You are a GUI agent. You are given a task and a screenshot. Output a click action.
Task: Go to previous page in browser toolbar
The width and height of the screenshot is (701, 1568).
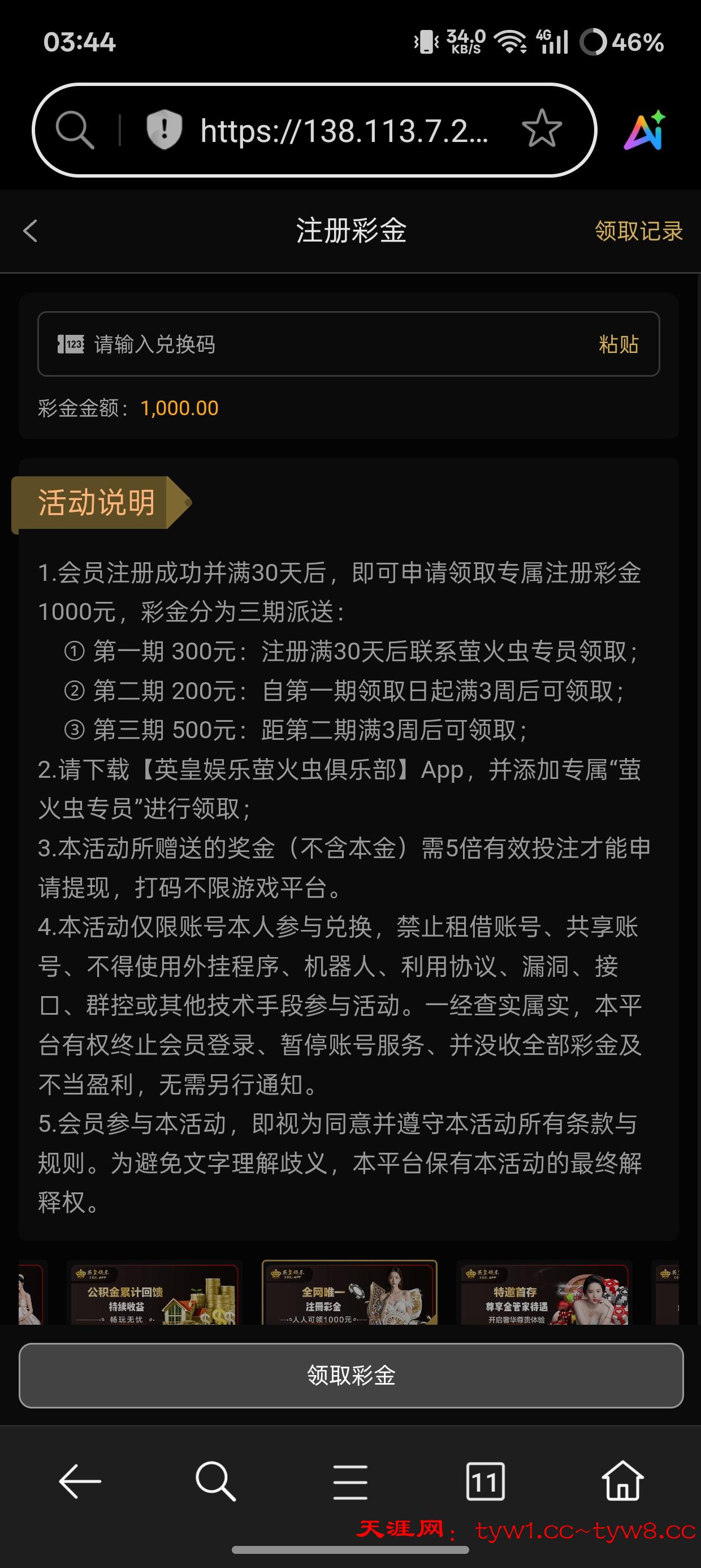(x=80, y=1481)
